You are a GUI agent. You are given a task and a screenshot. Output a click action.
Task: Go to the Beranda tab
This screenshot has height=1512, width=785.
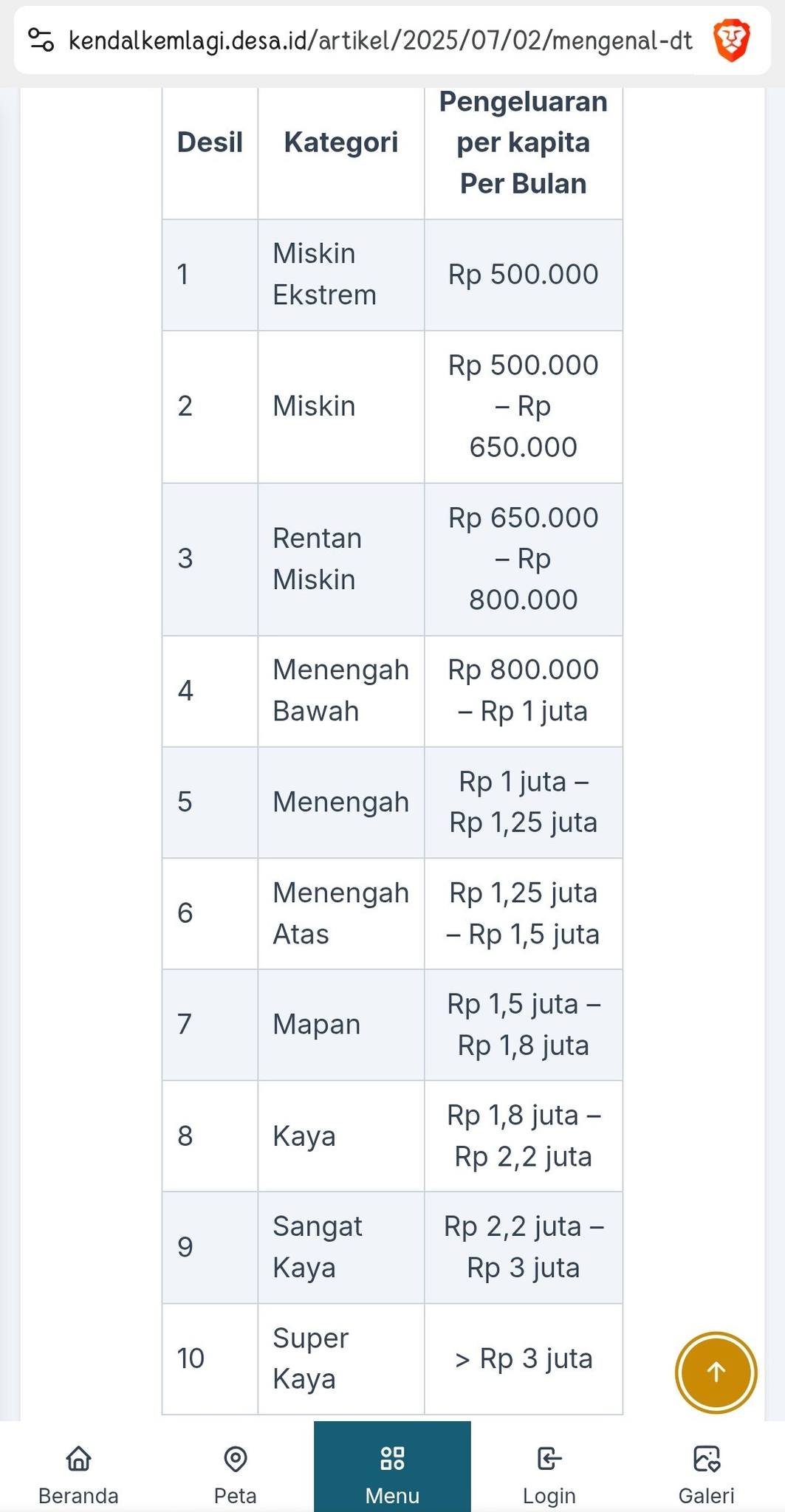point(78,1466)
